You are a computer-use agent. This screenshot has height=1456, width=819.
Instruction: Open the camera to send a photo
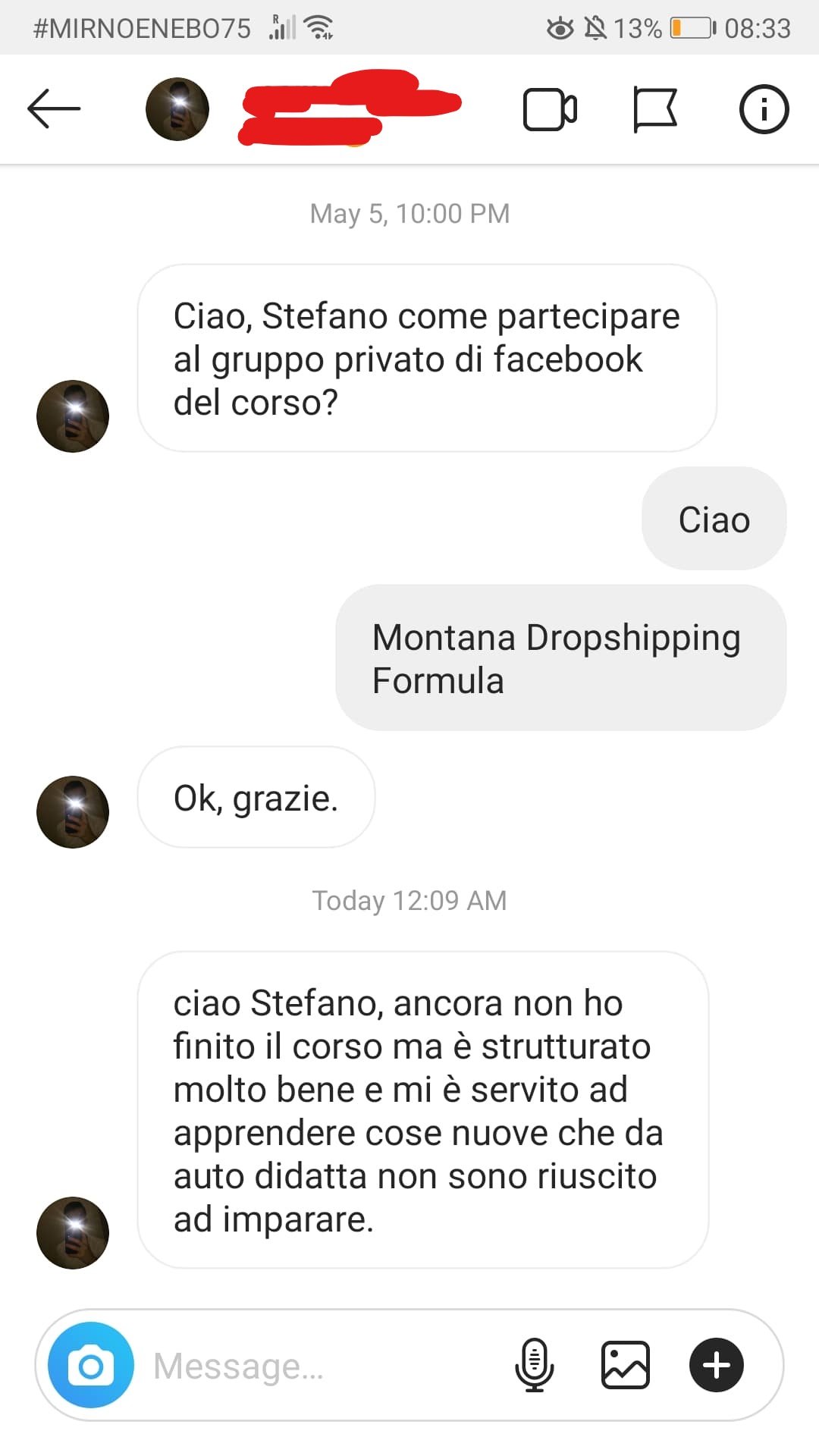[x=91, y=1365]
